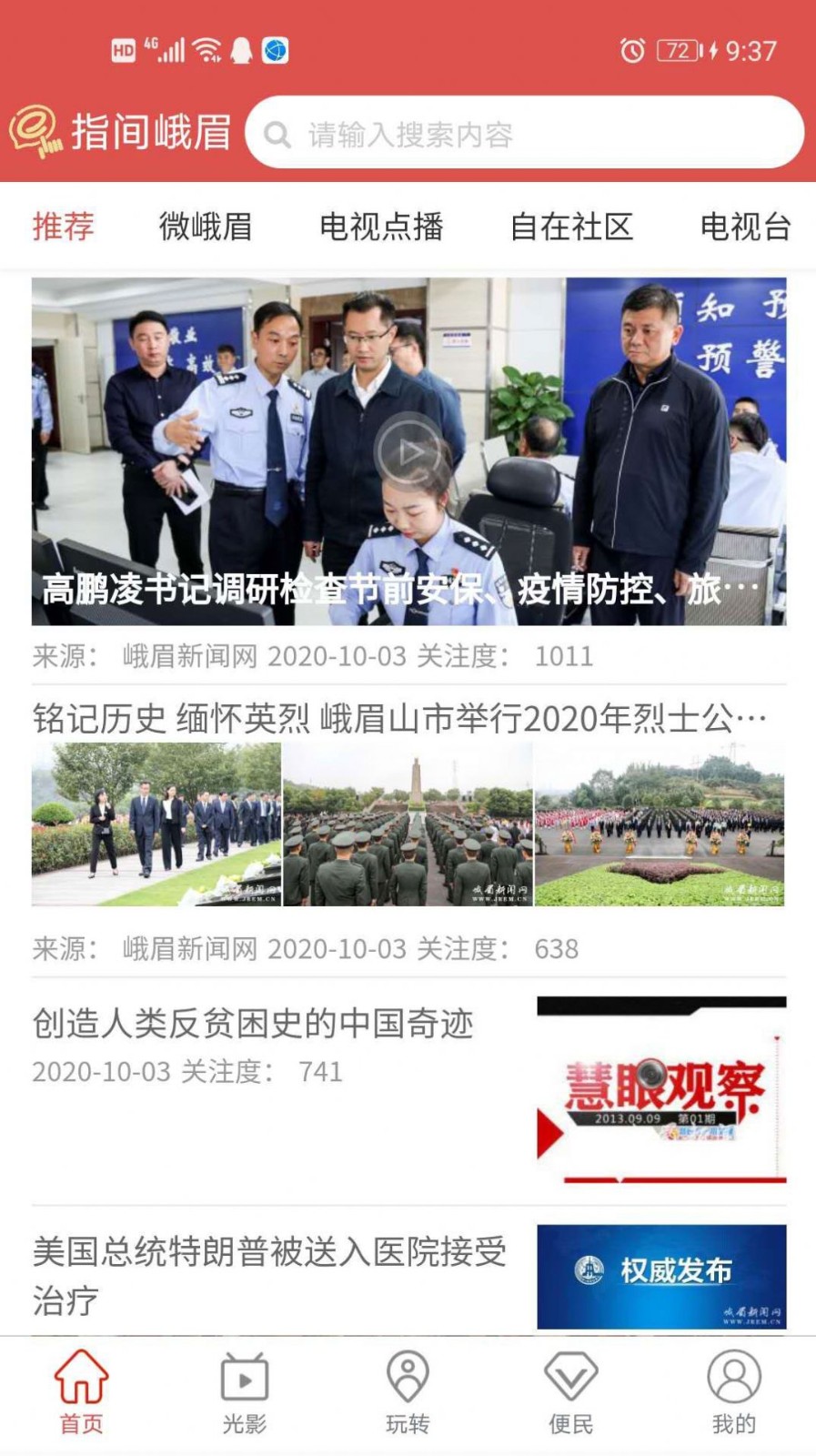Viewport: 816px width, 1456px height.
Task: Open the 电视点播 tab
Action: tap(381, 226)
